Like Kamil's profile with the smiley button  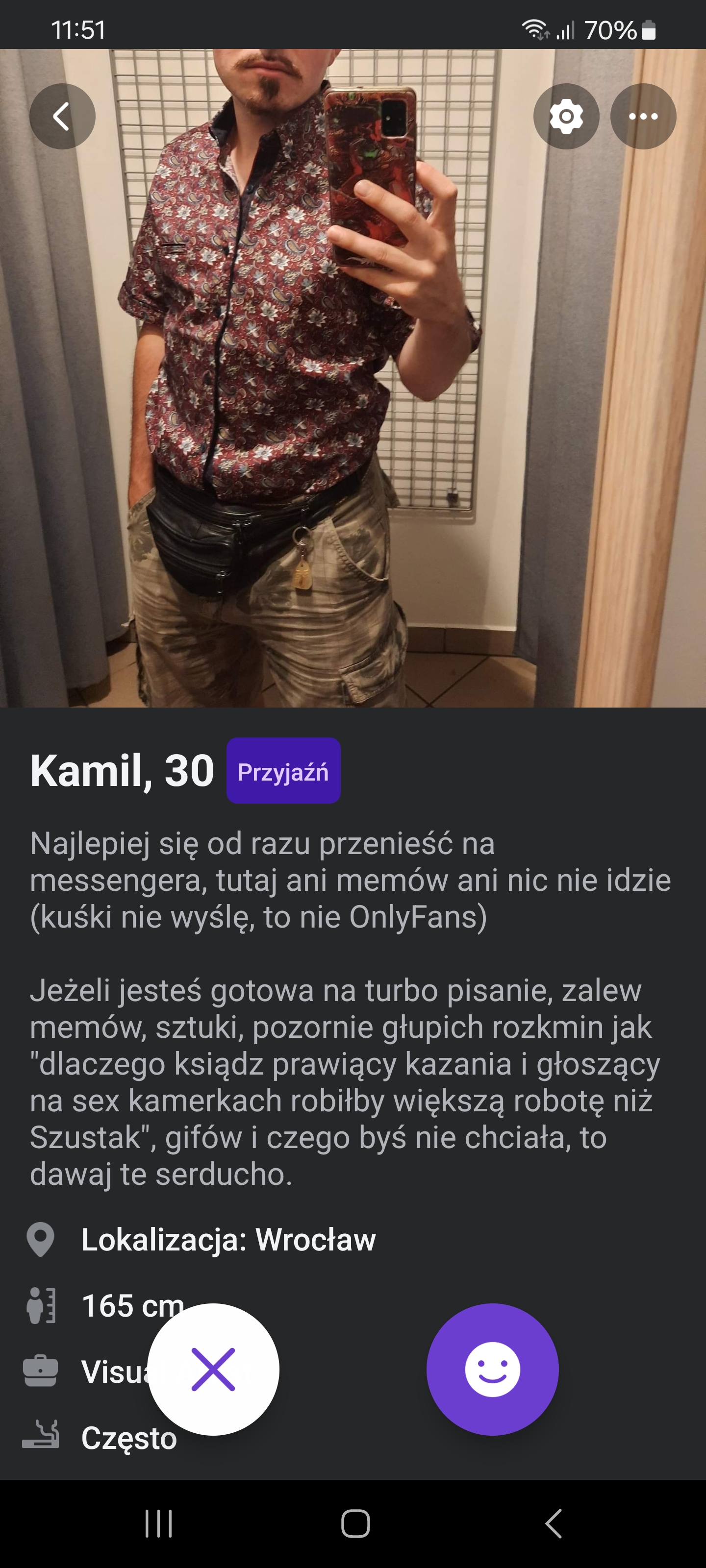click(x=492, y=1370)
